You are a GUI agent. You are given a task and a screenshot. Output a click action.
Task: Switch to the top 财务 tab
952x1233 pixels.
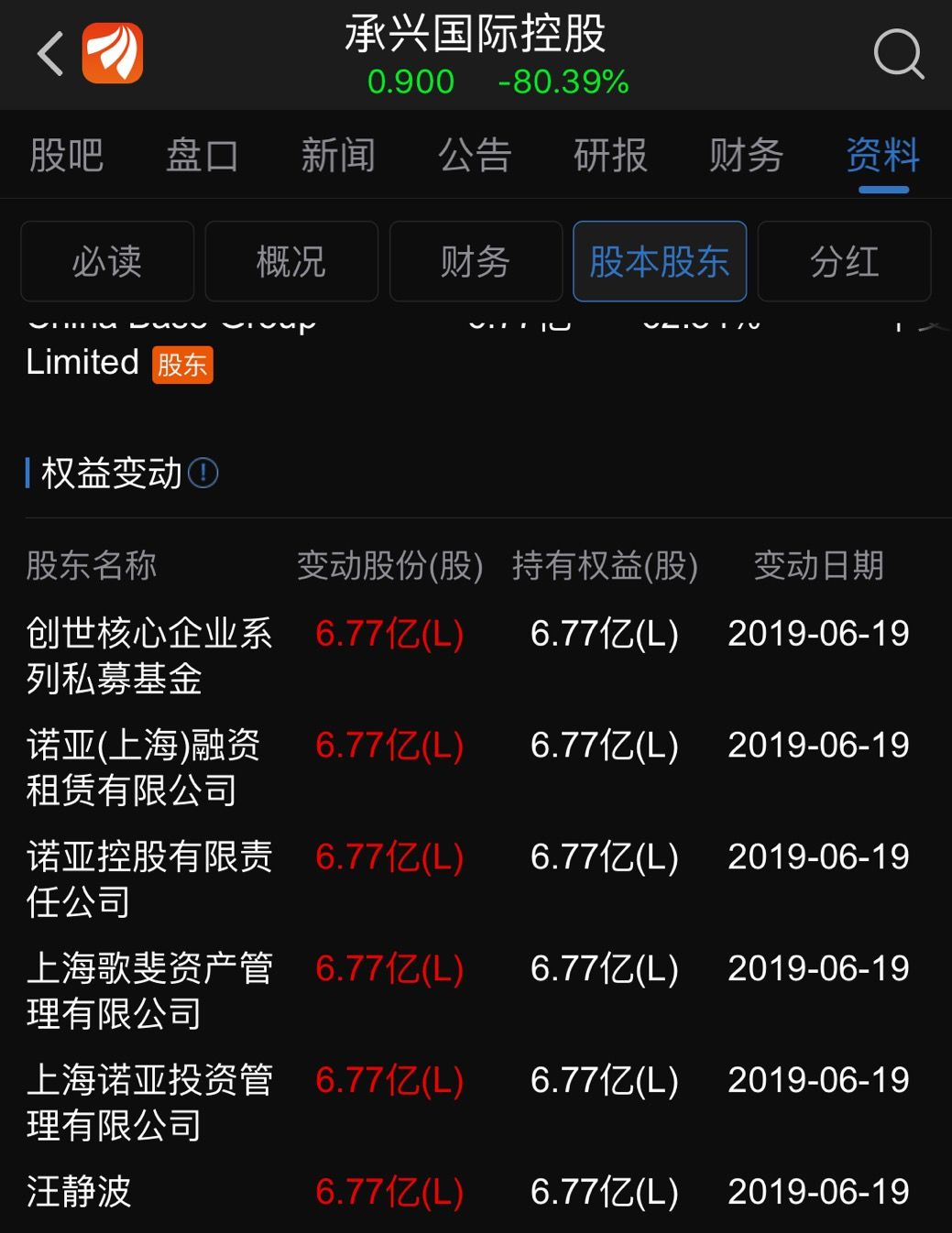coord(746,155)
